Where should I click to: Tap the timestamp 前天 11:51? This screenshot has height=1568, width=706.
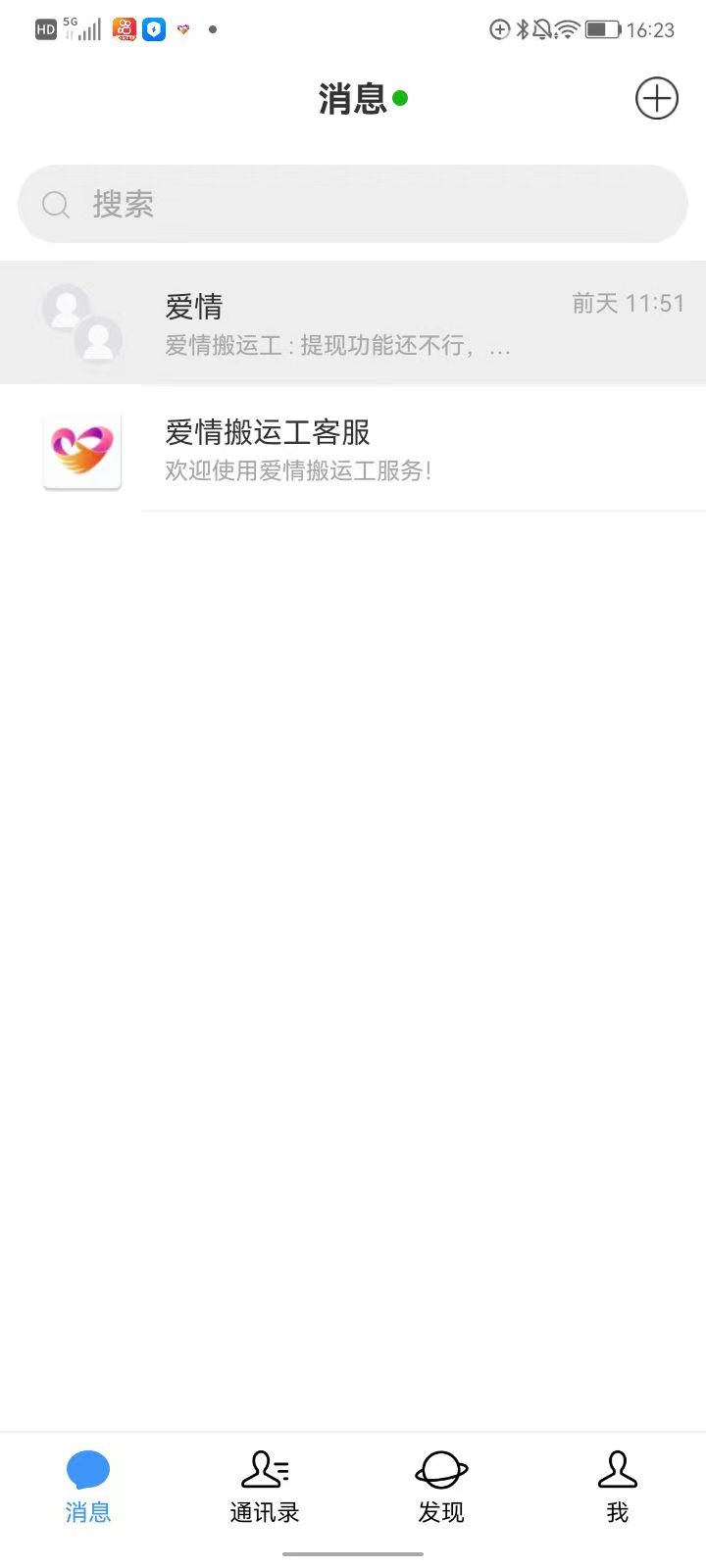629,304
